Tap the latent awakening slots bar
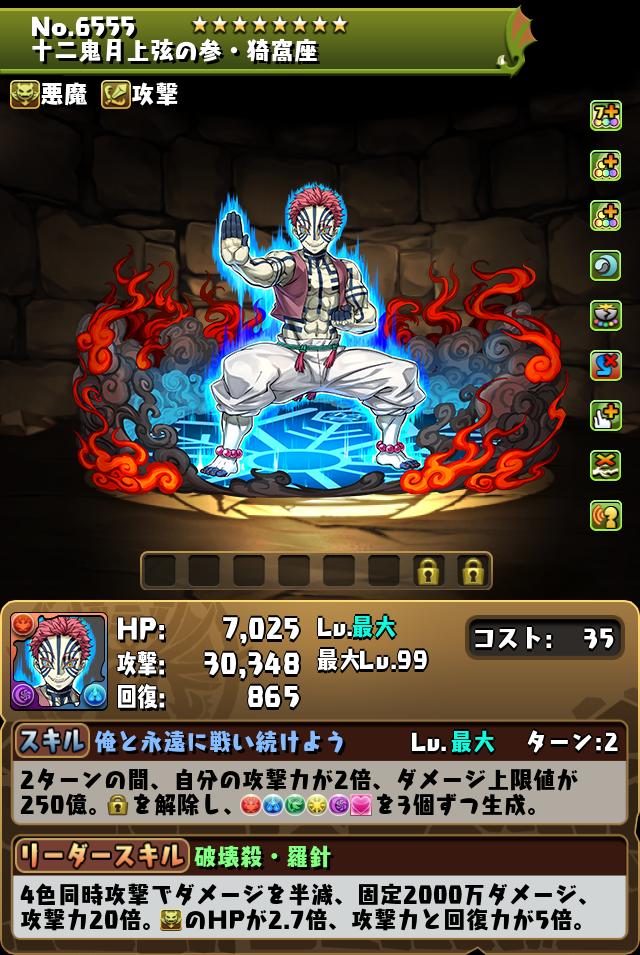Viewport: 640px width, 955px height. click(x=316, y=571)
